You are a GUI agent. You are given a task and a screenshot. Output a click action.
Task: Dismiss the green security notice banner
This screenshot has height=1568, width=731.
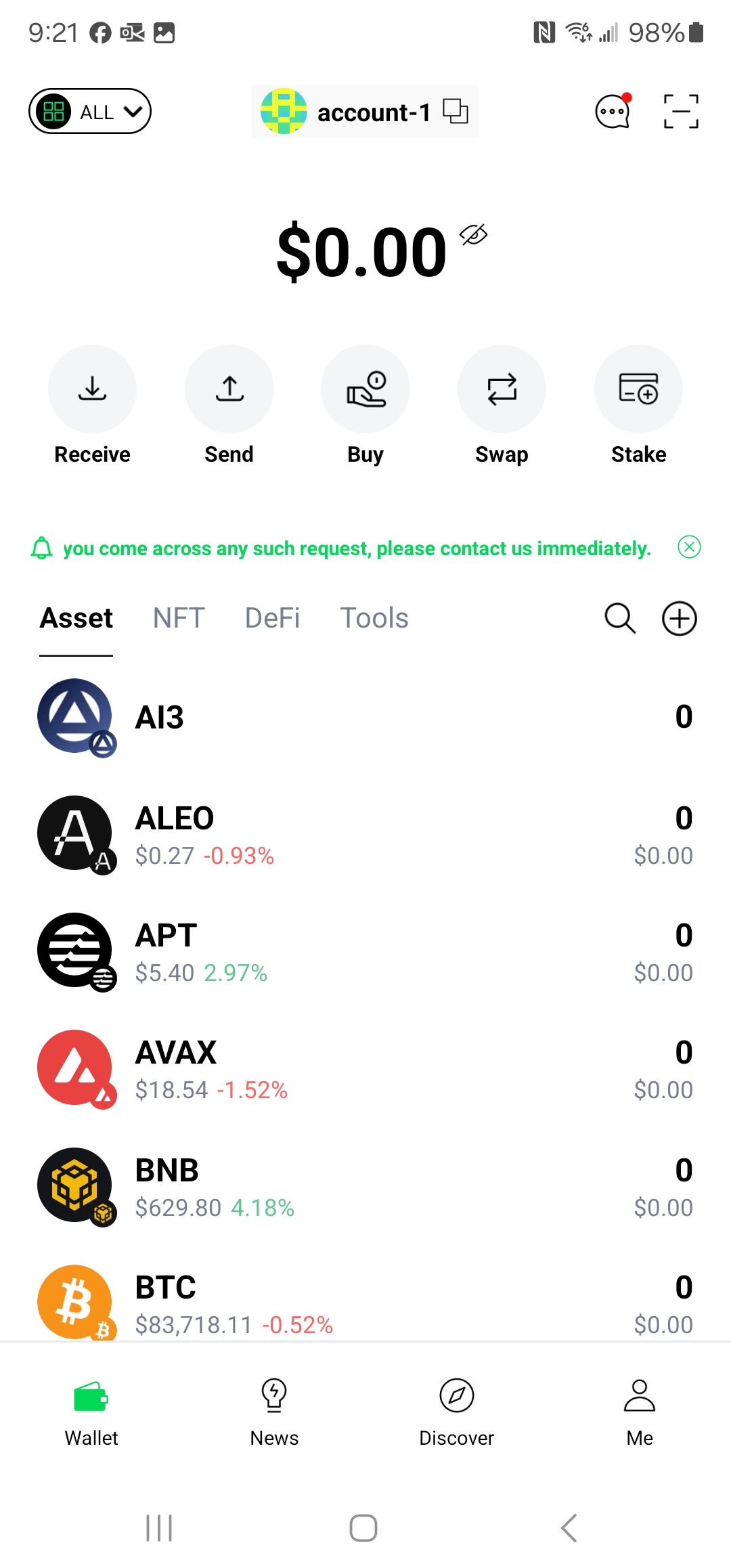click(x=689, y=547)
